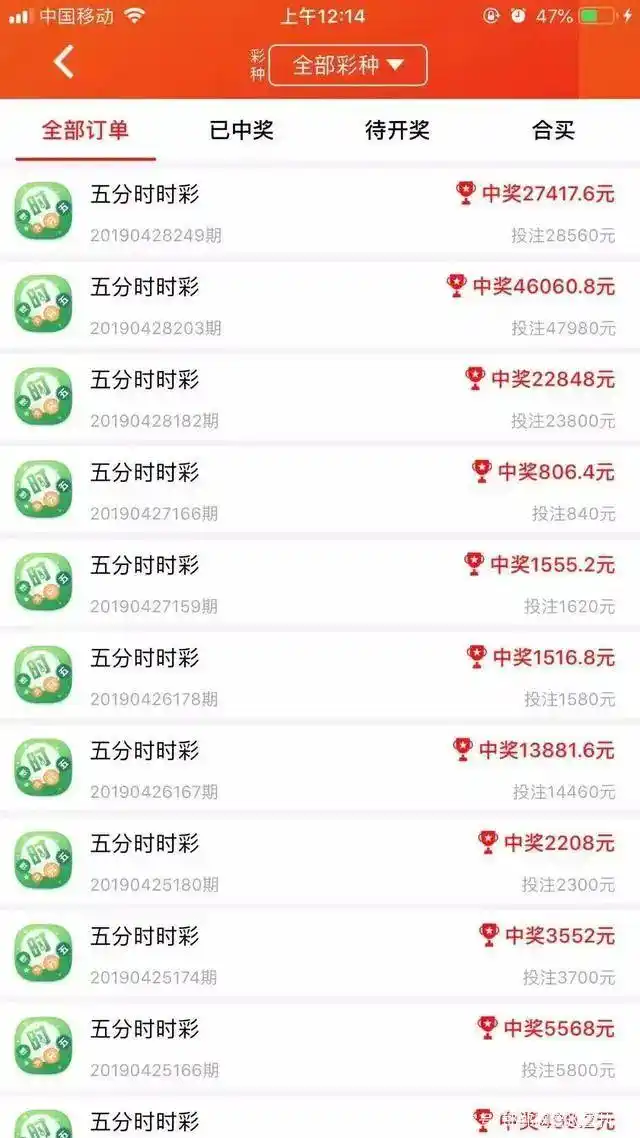Screen dimensions: 640x1138
Task: Open order 20190427166期
Action: [320, 491]
